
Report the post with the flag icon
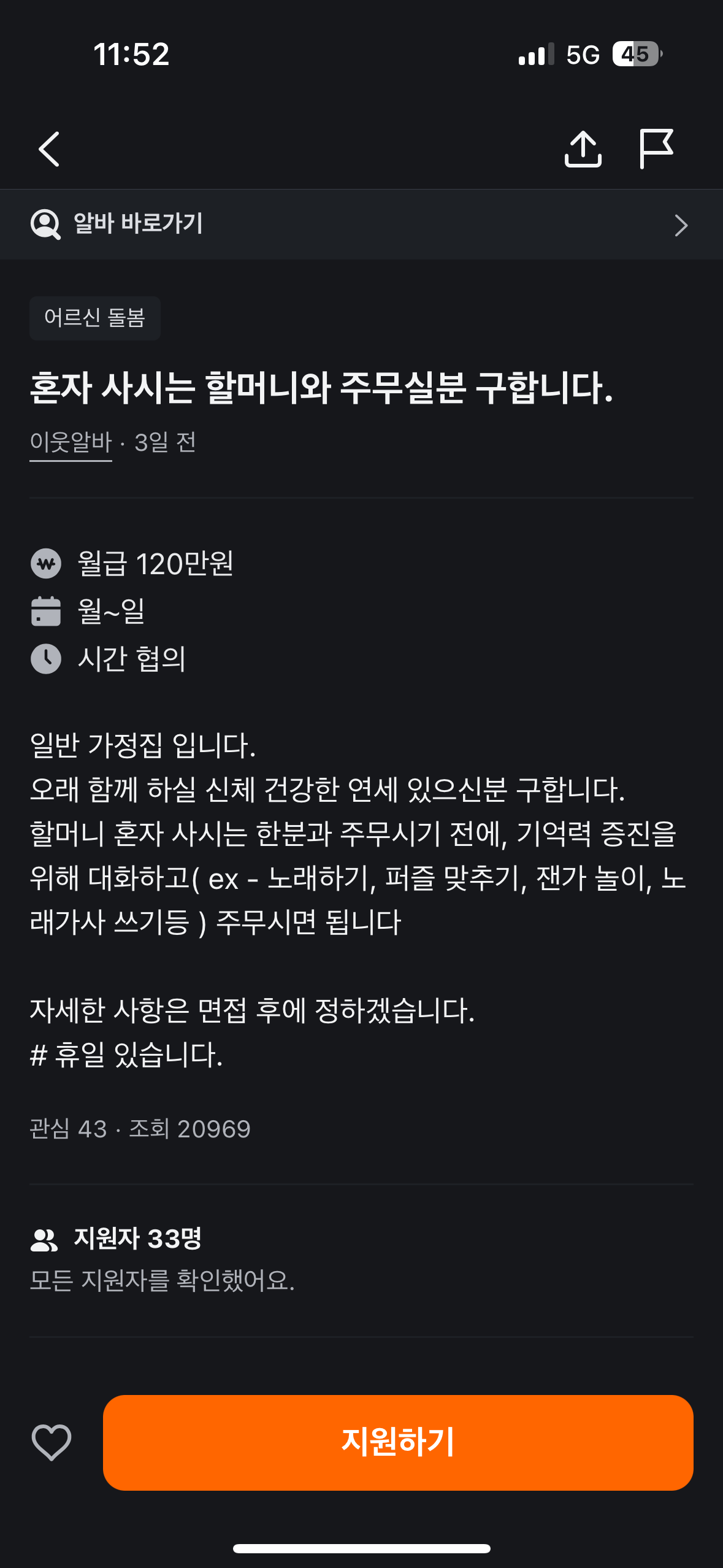[656, 148]
